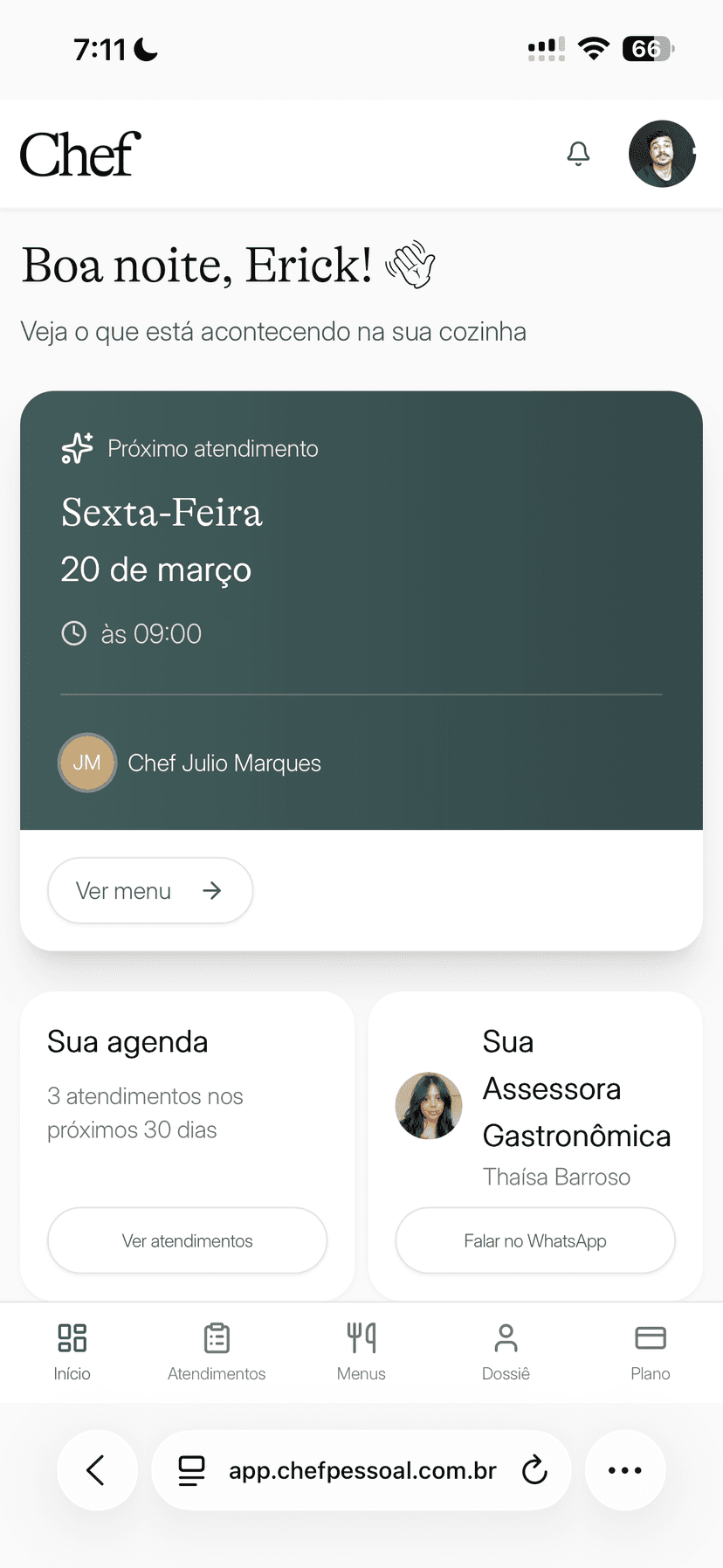Navigate back with the browser chevron
Screen dimensions: 723x1568
pyautogui.click(x=97, y=1470)
